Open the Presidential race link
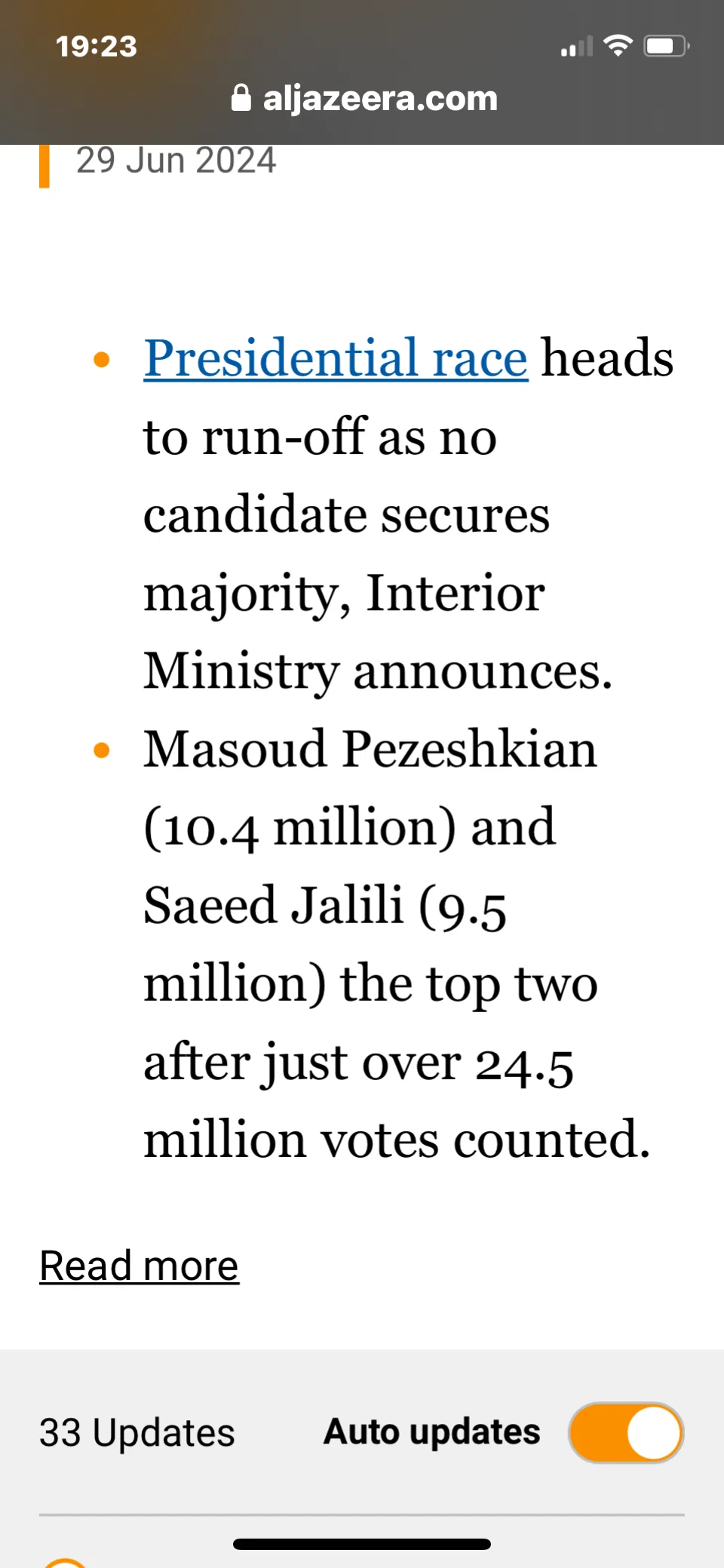The width and height of the screenshot is (724, 1568). click(336, 358)
